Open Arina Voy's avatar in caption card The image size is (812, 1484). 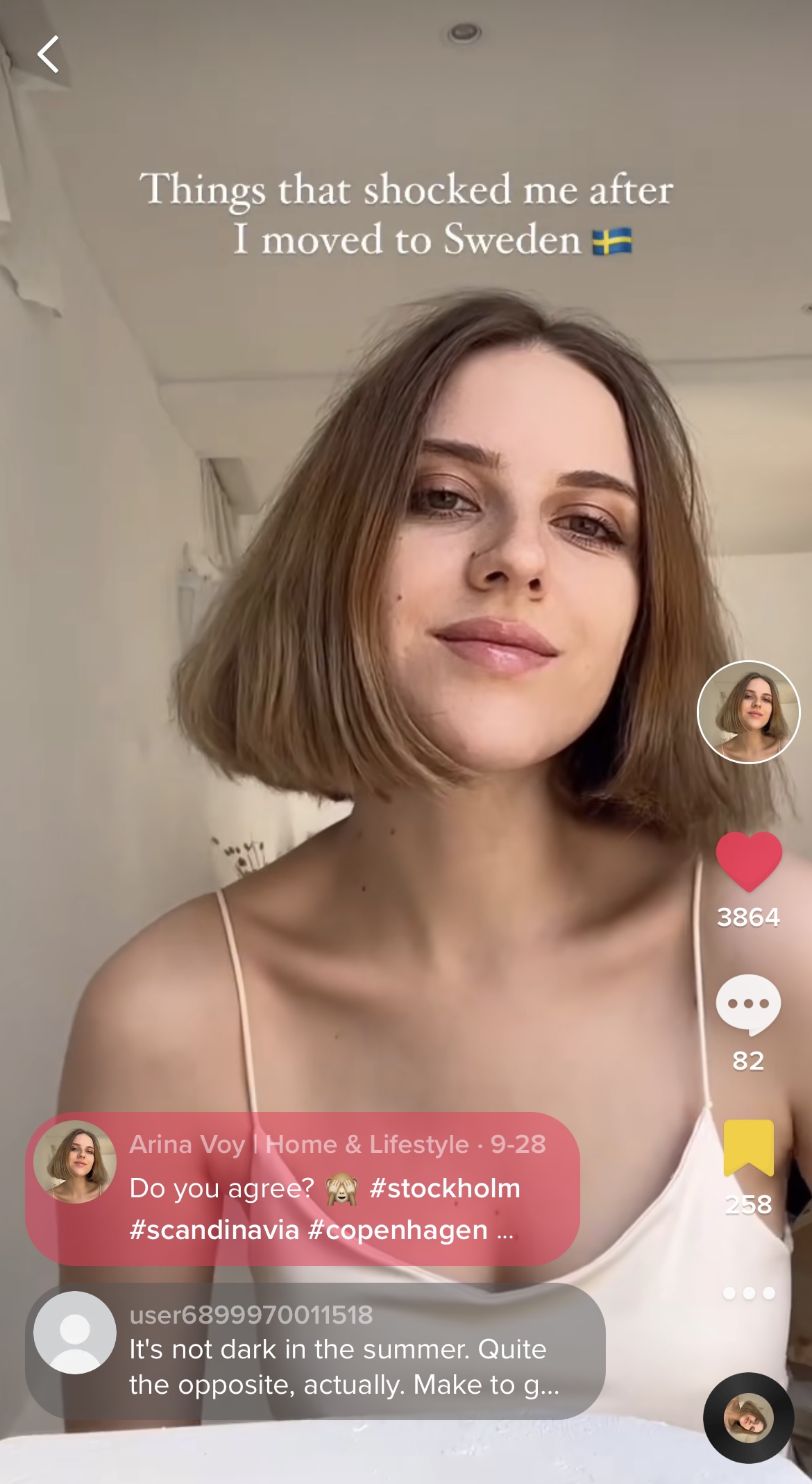click(75, 1162)
